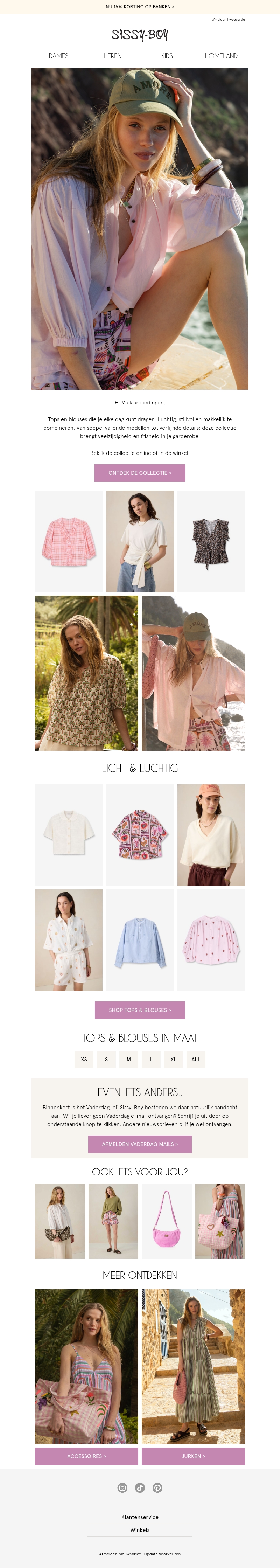Viewport: 280px width, 1568px height.
Task: Tap Update voorkeuren link
Action: tap(162, 1554)
